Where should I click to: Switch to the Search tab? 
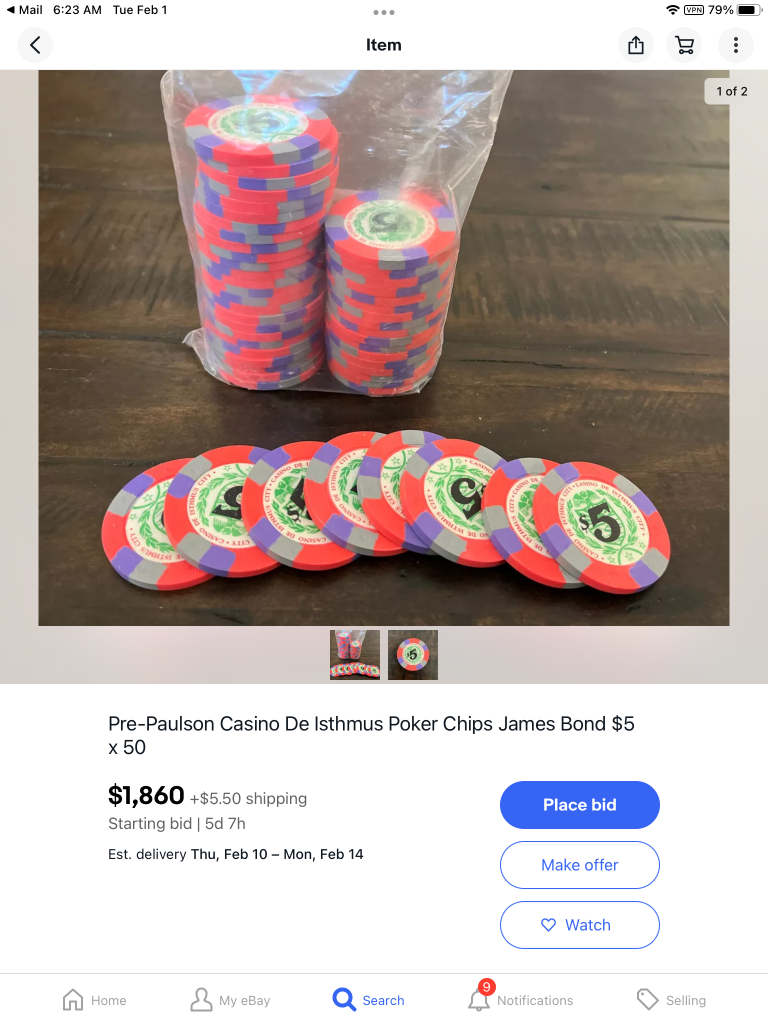369,1000
